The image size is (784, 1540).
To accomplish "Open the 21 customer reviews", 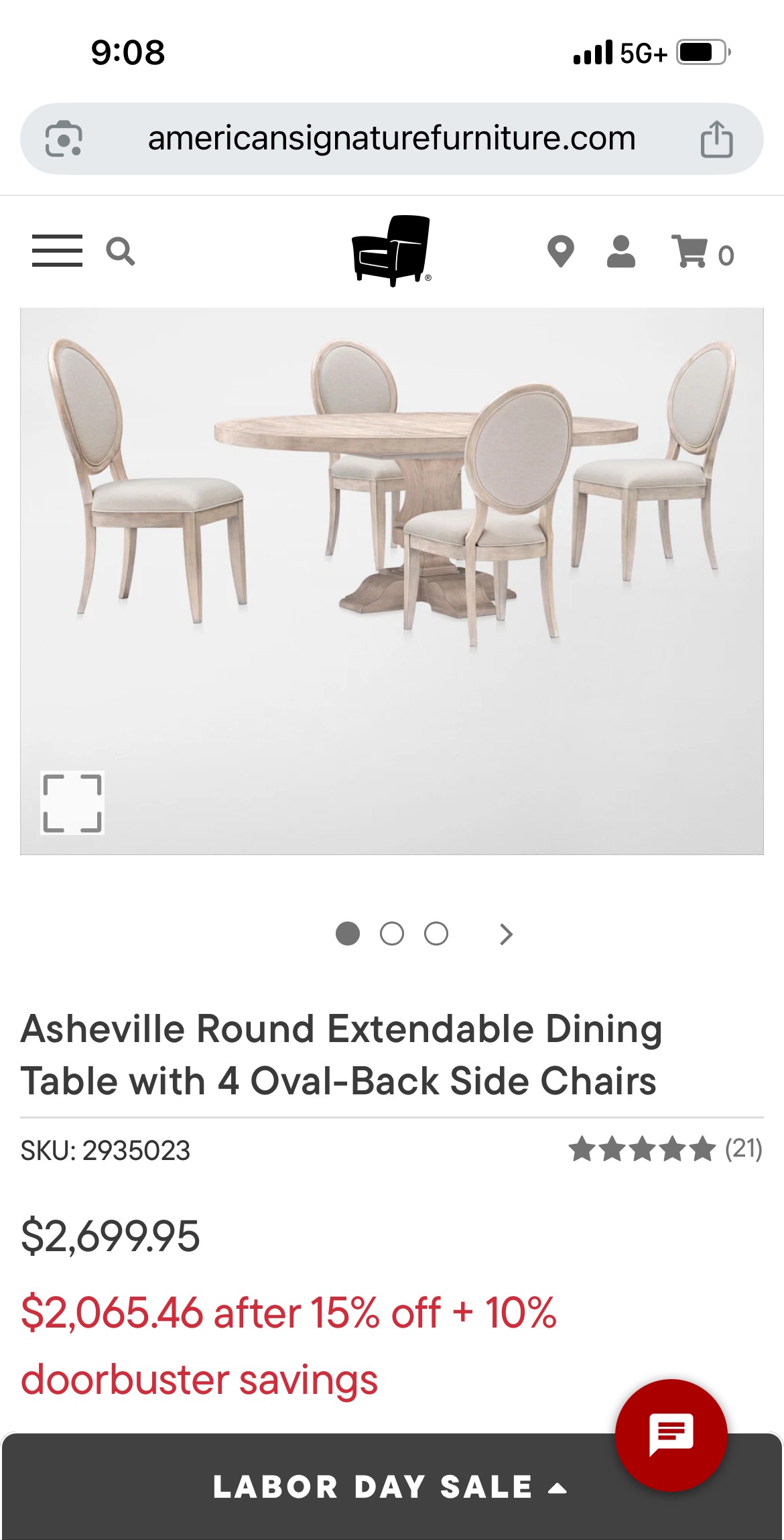I will click(666, 1149).
